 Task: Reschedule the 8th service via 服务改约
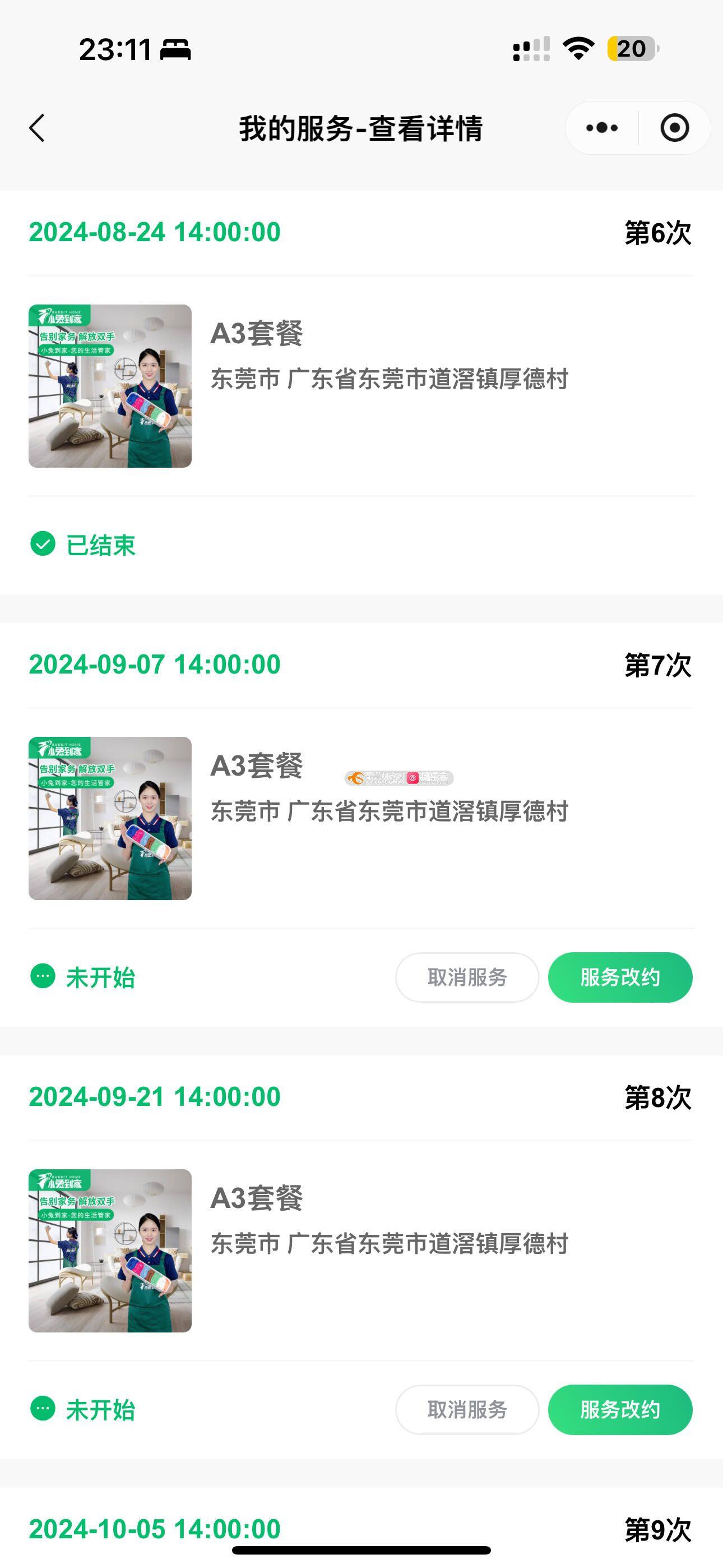click(619, 1410)
